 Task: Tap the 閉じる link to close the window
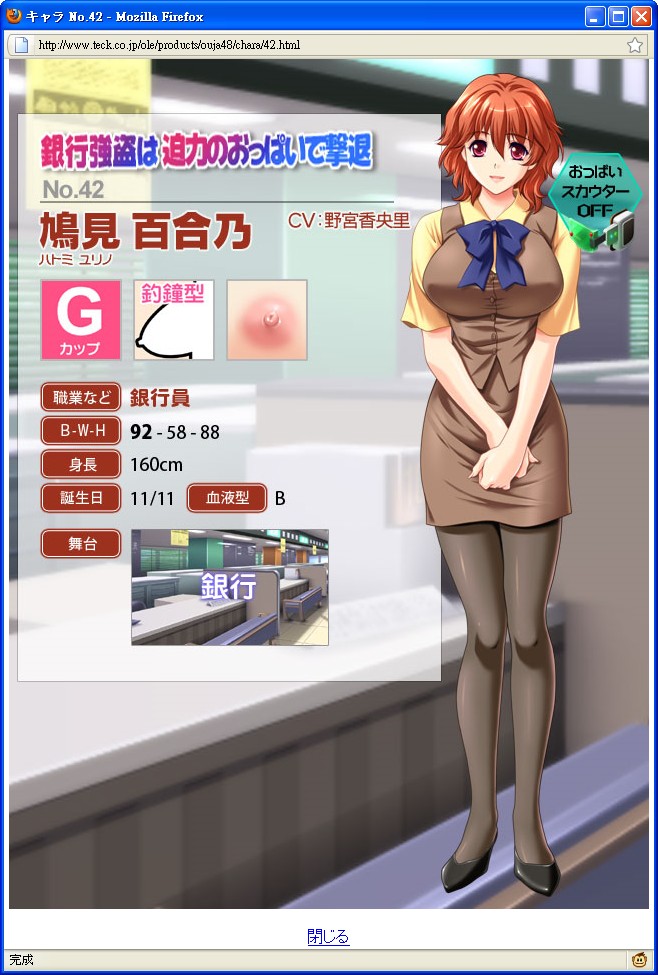click(x=328, y=937)
